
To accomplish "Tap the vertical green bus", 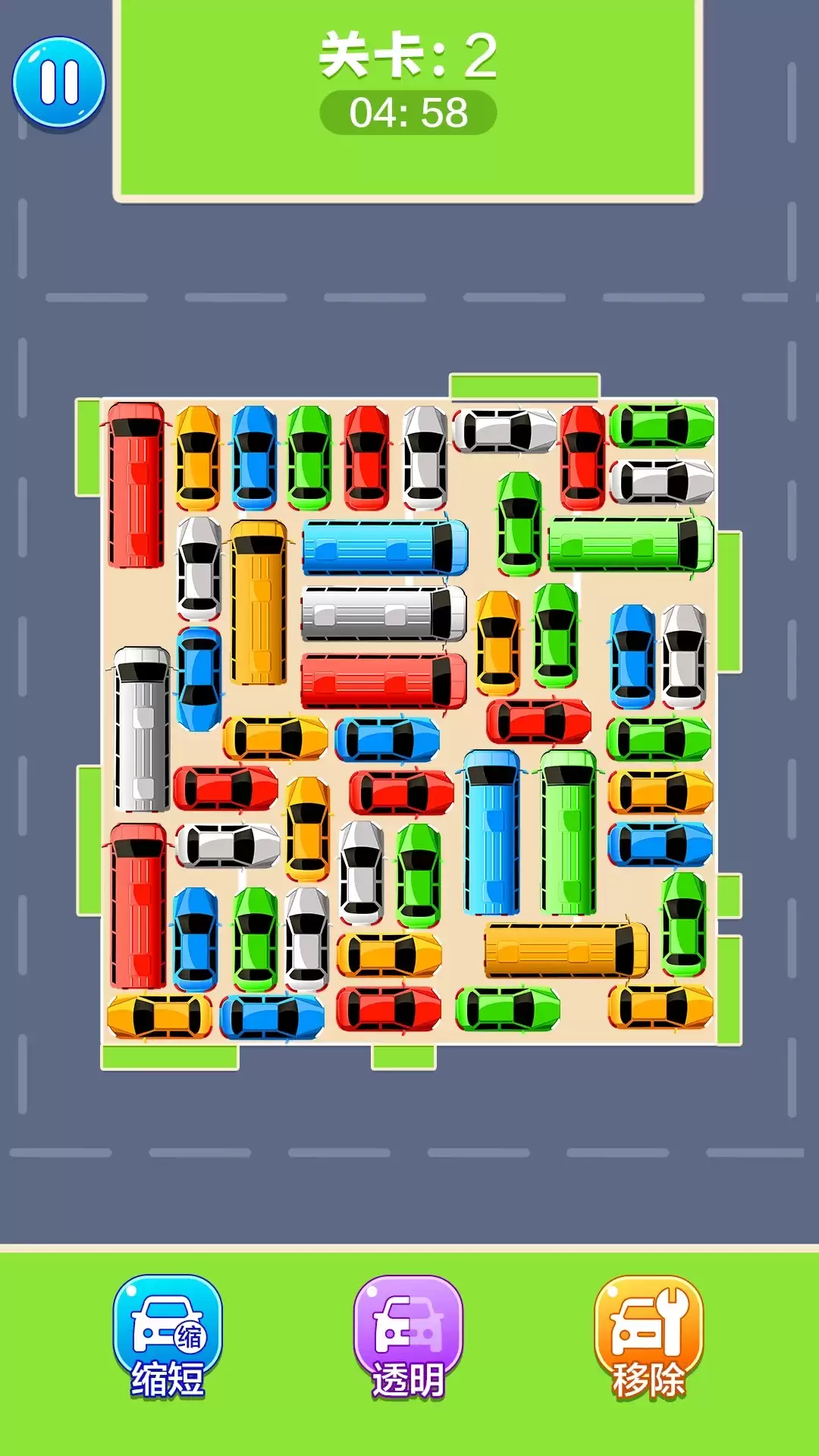I will (x=568, y=833).
